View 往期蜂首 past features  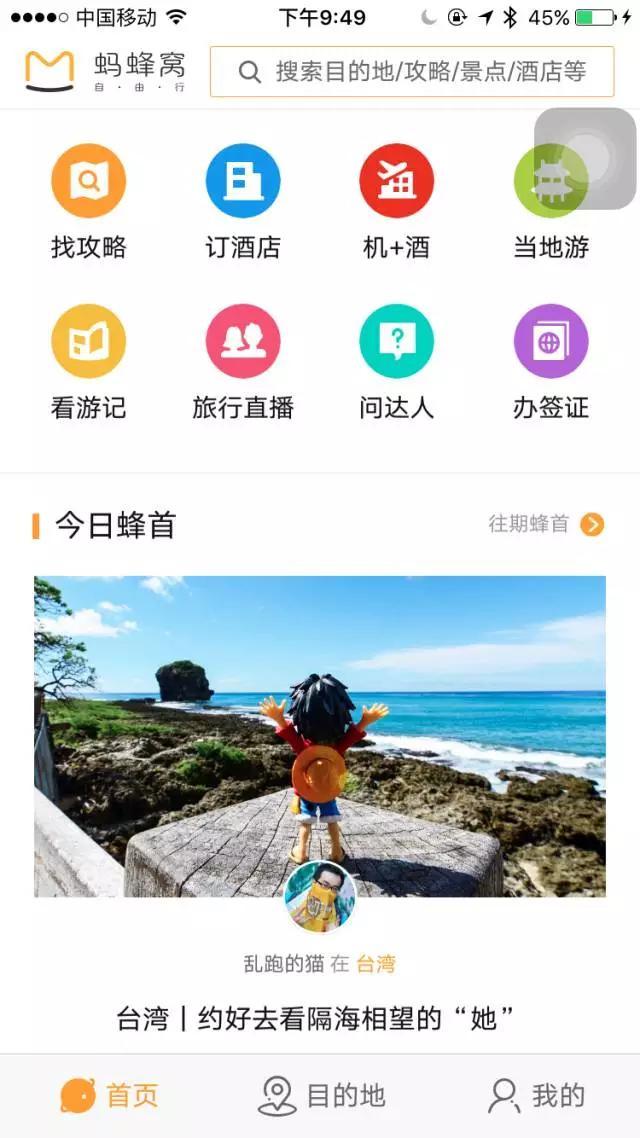pos(546,524)
